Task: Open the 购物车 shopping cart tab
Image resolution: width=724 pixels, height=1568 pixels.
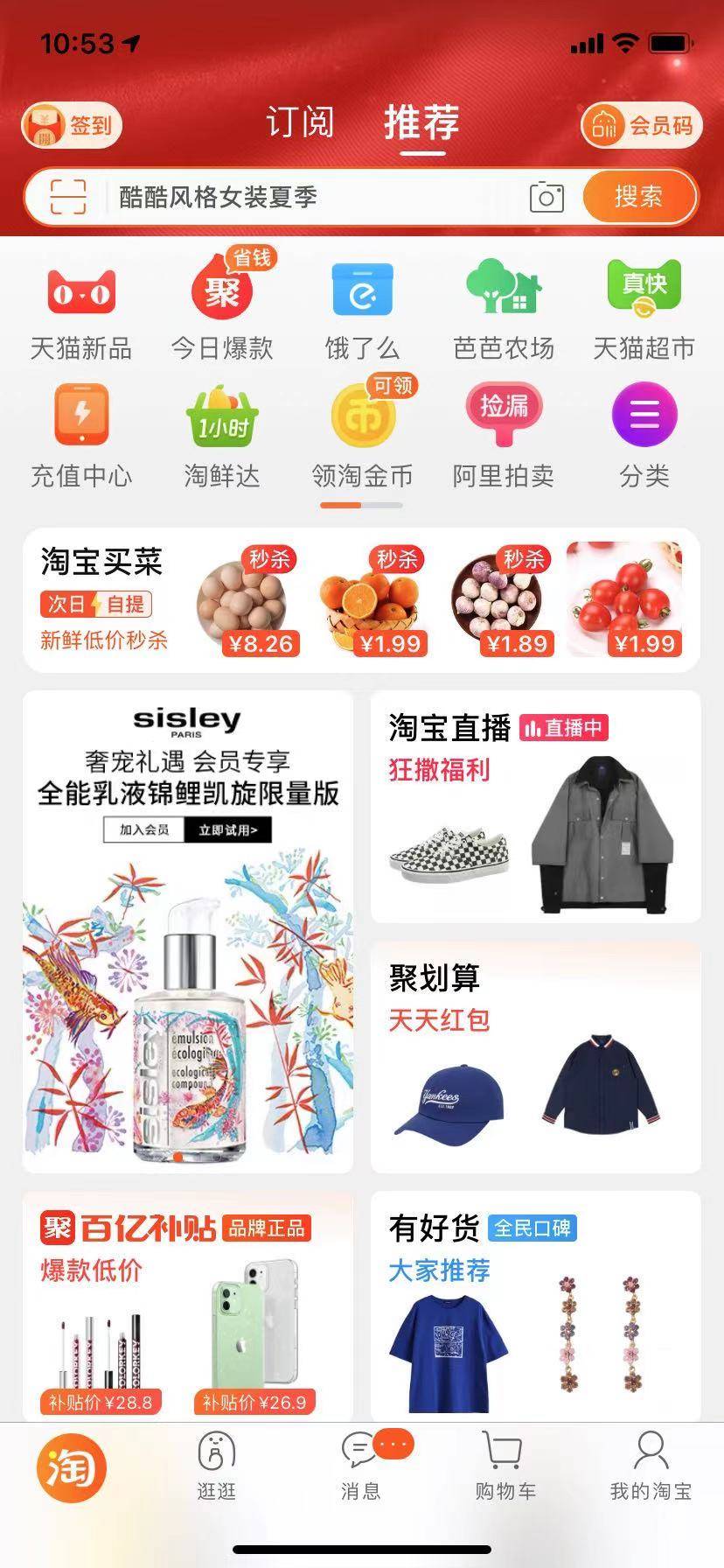Action: pos(505,1466)
